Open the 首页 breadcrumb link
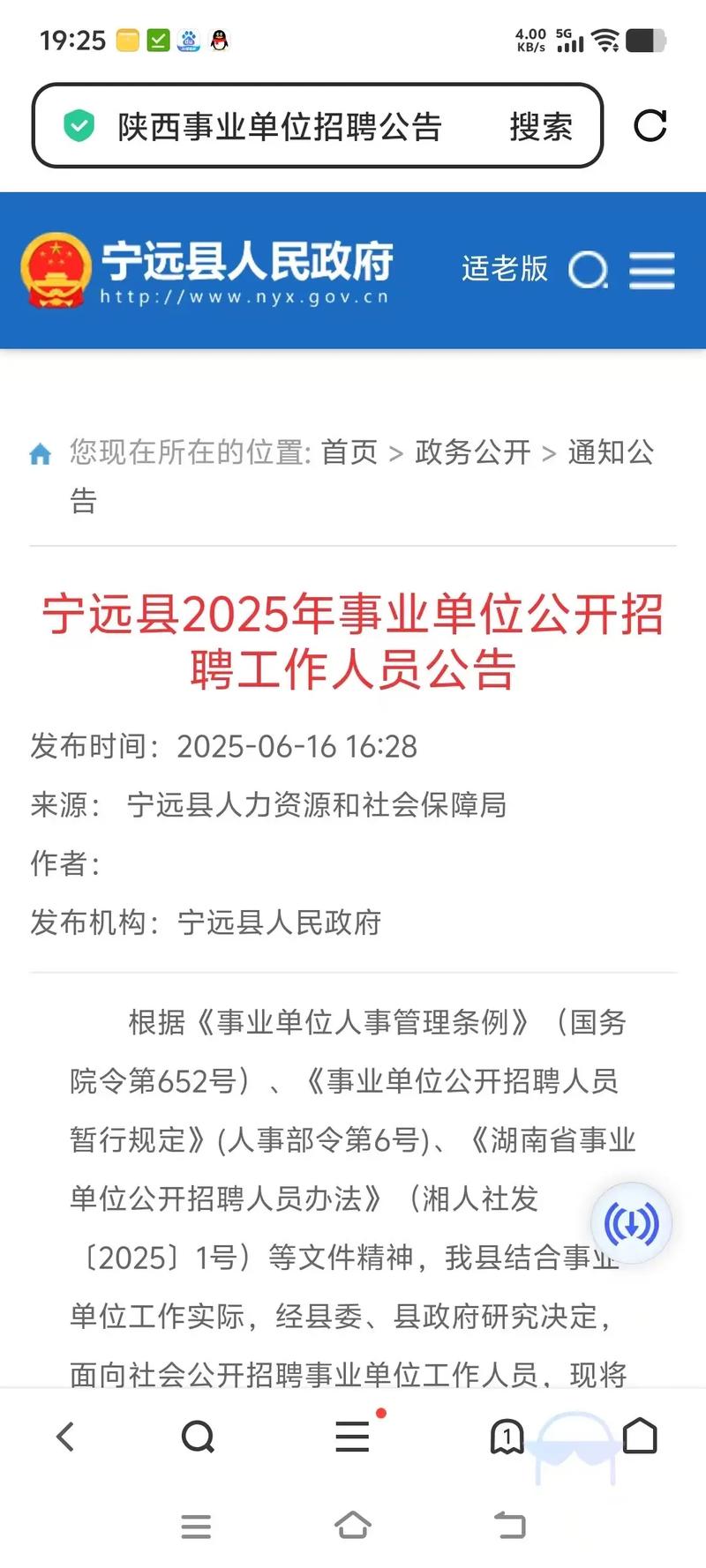706x1568 pixels. tap(349, 453)
